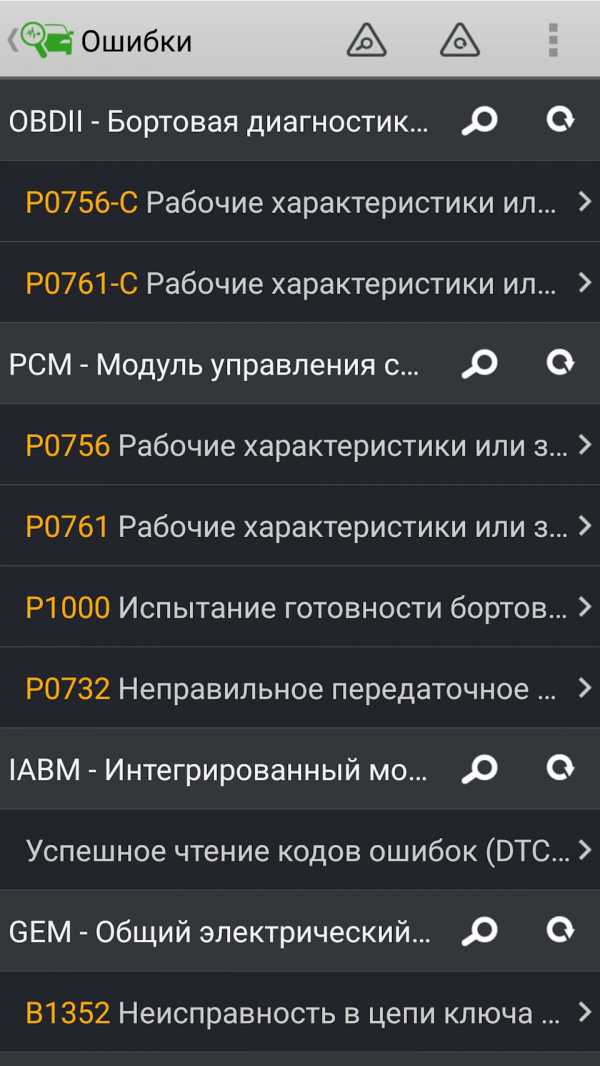Image resolution: width=600 pixels, height=1066 pixels.
Task: Tap magnifier icon for IABM module
Action: pyautogui.click(x=480, y=770)
